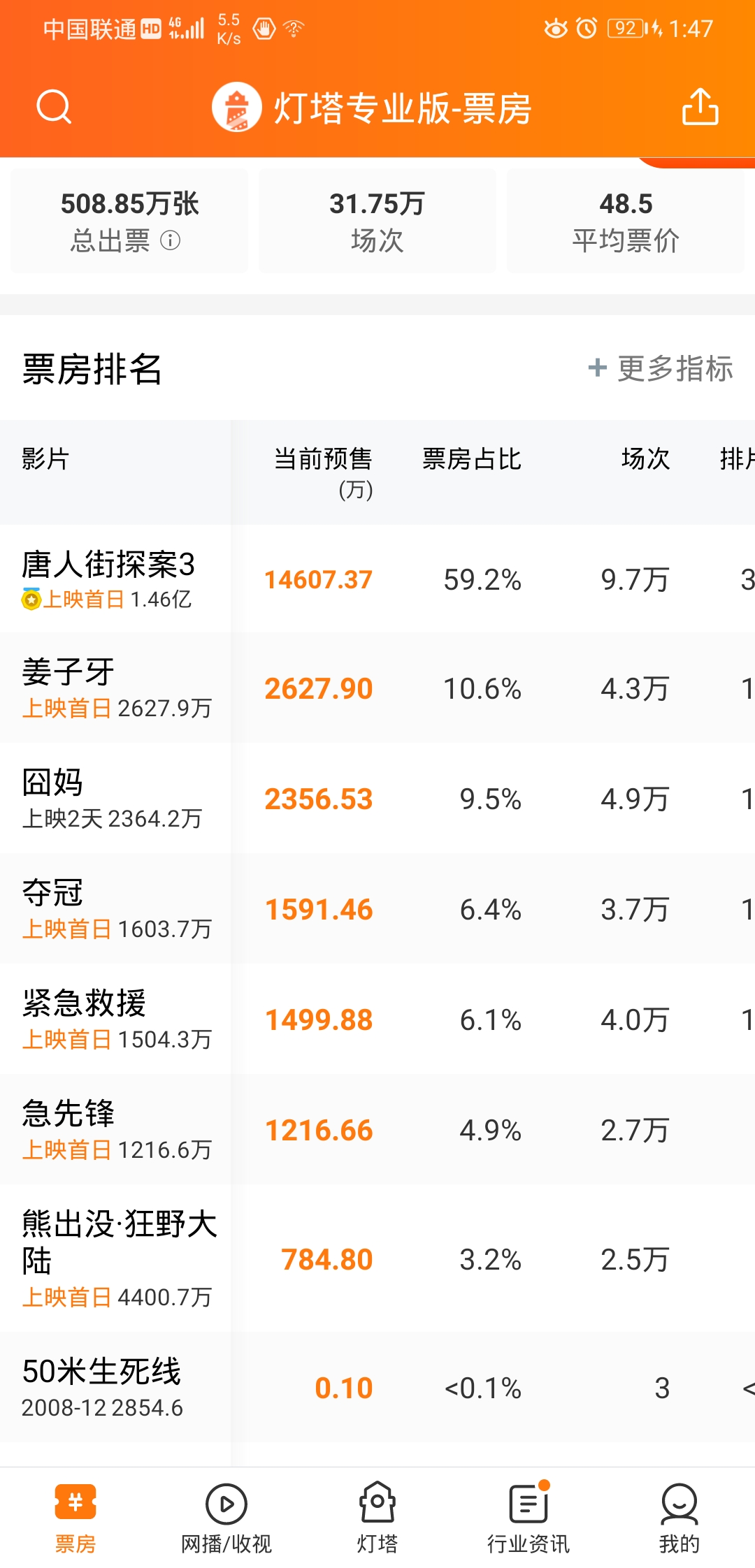The image size is (755, 1568).
Task: View 熊出没·狂野大陆 details
Action: pyautogui.click(x=377, y=1258)
